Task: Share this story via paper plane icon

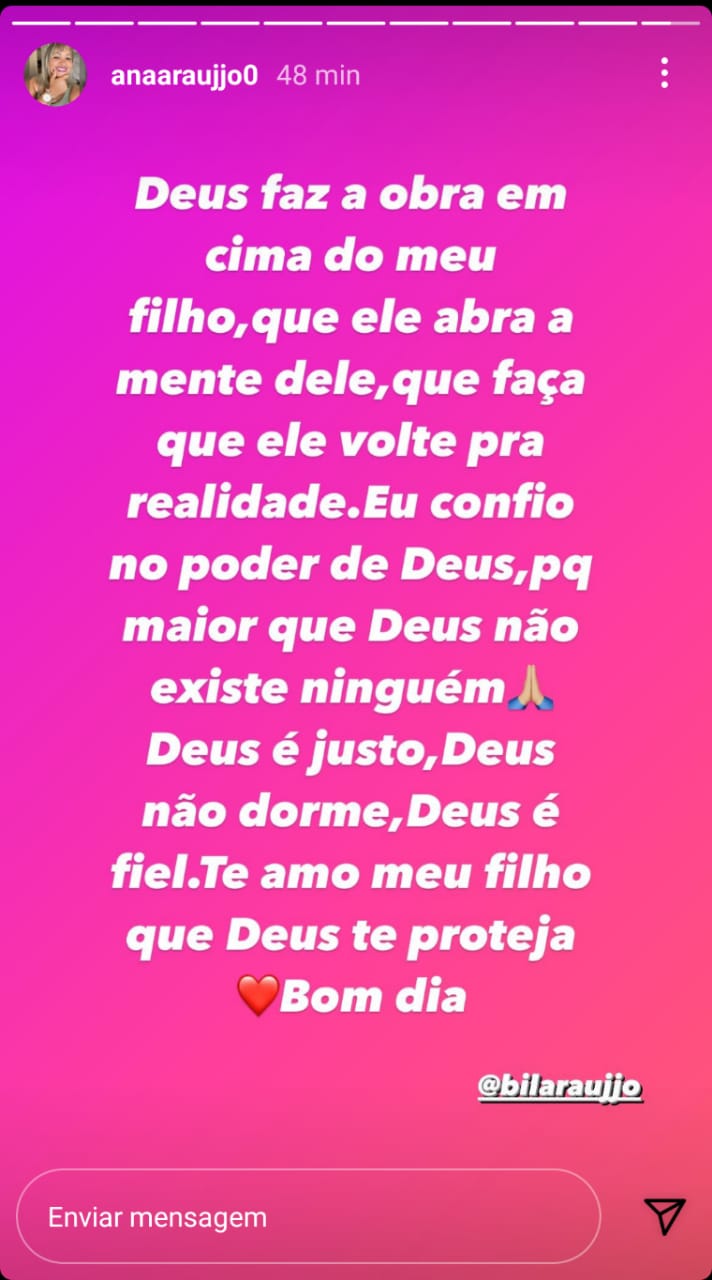Action: point(664,1216)
